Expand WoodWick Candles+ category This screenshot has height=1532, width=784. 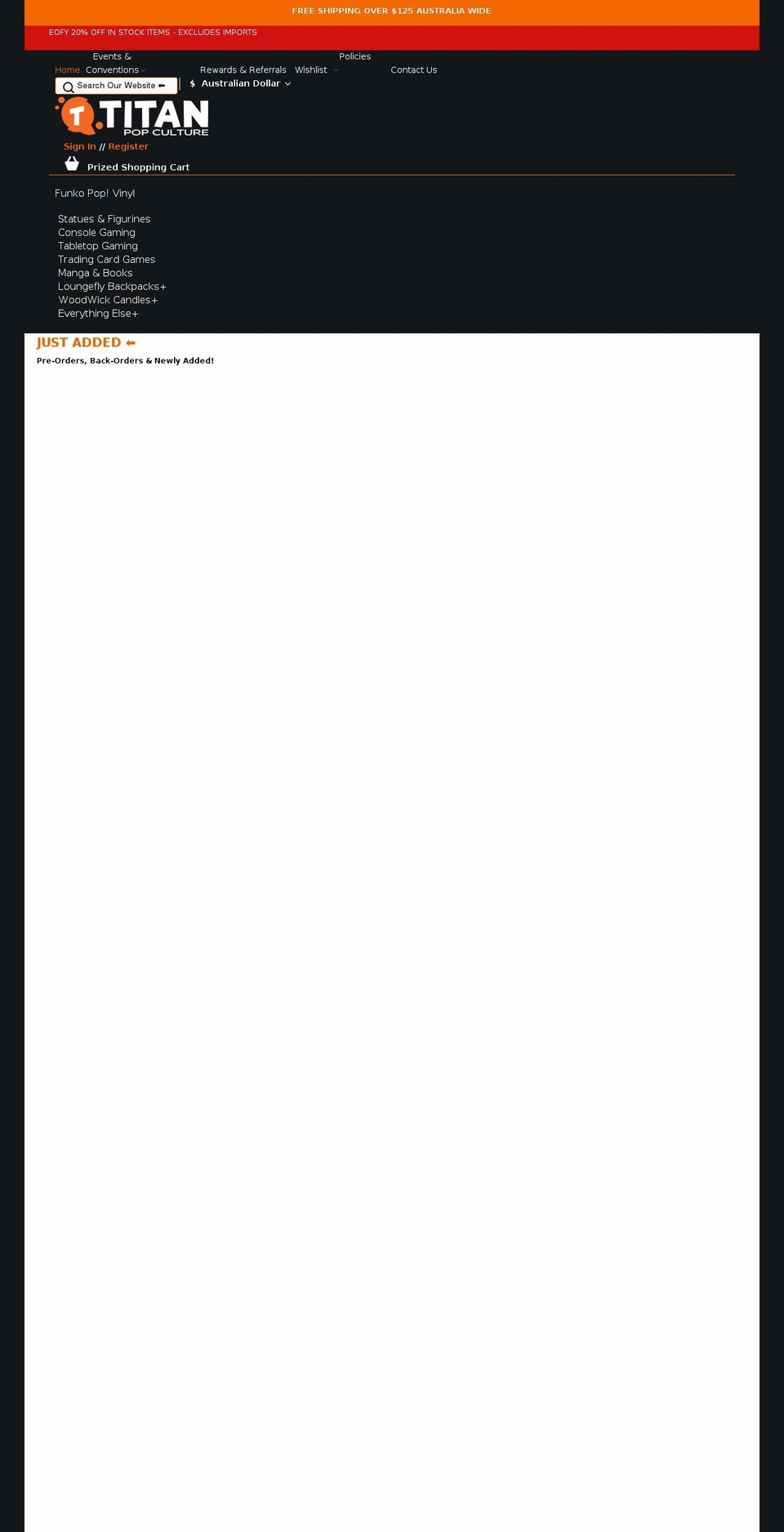pyautogui.click(x=108, y=301)
